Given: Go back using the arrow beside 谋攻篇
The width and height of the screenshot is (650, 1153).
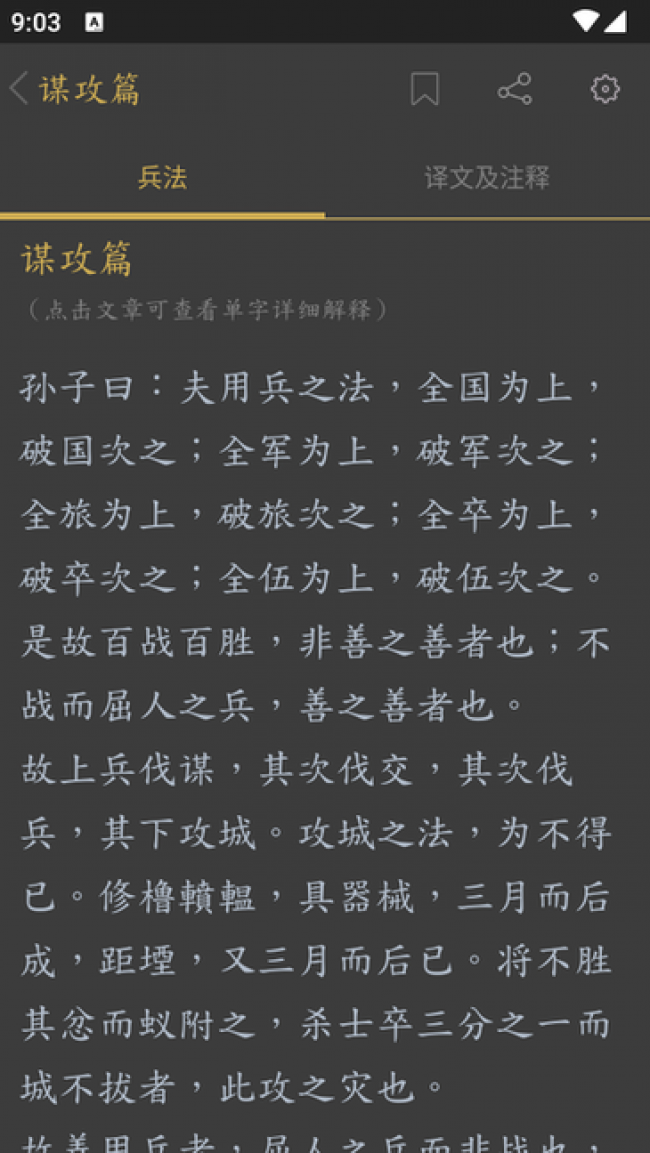Looking at the screenshot, I should tap(19, 89).
